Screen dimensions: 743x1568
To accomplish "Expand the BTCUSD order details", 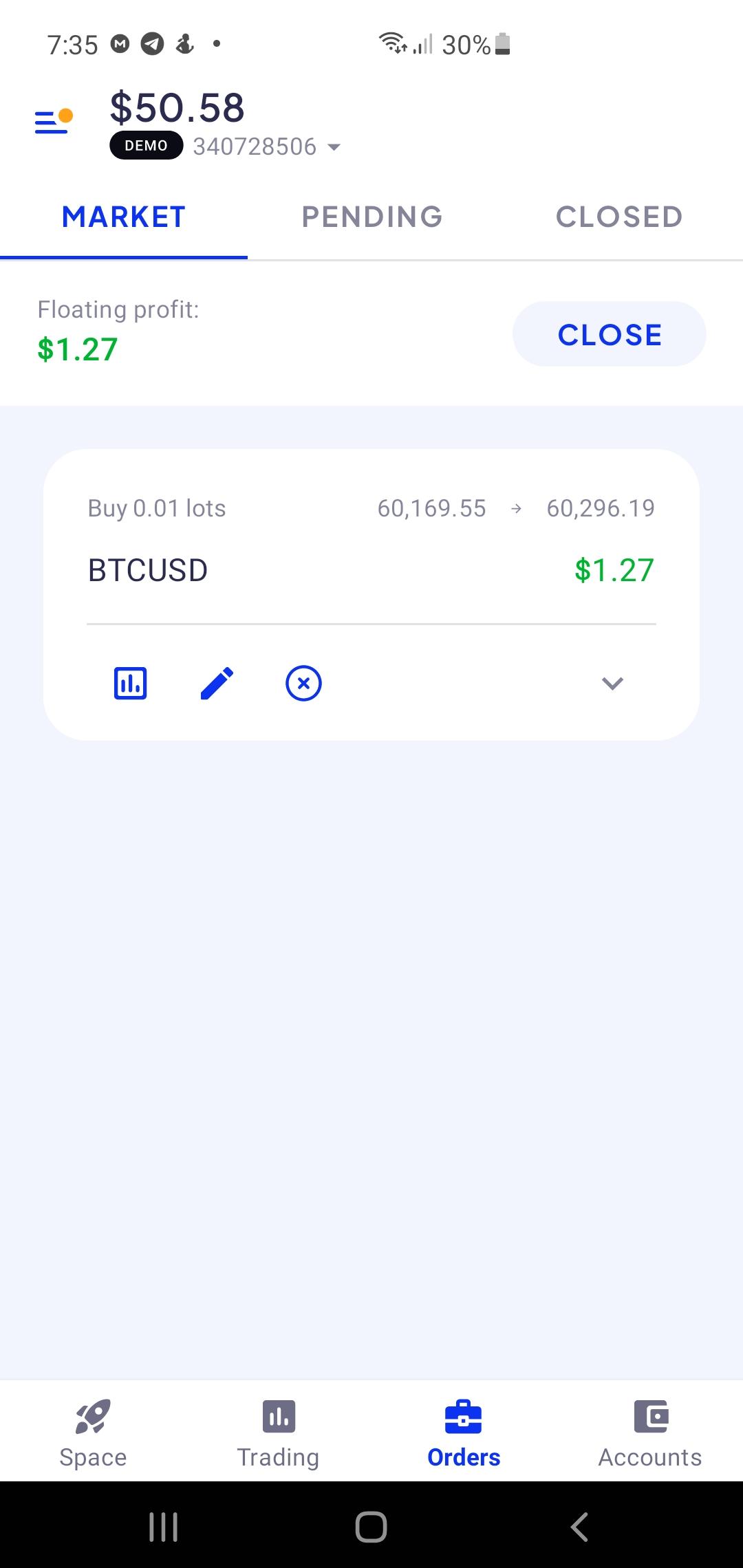I will (612, 683).
